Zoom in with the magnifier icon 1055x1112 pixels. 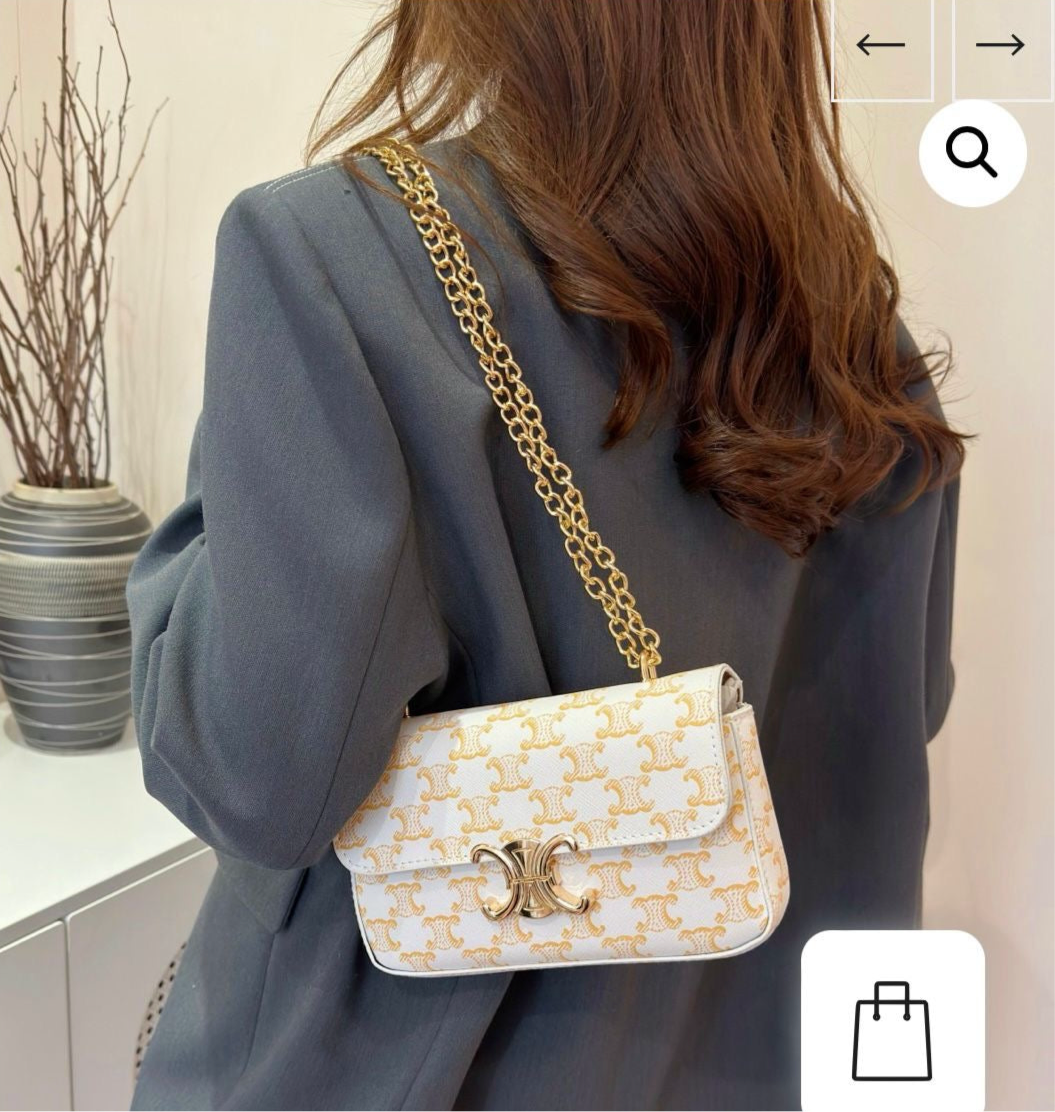point(972,153)
